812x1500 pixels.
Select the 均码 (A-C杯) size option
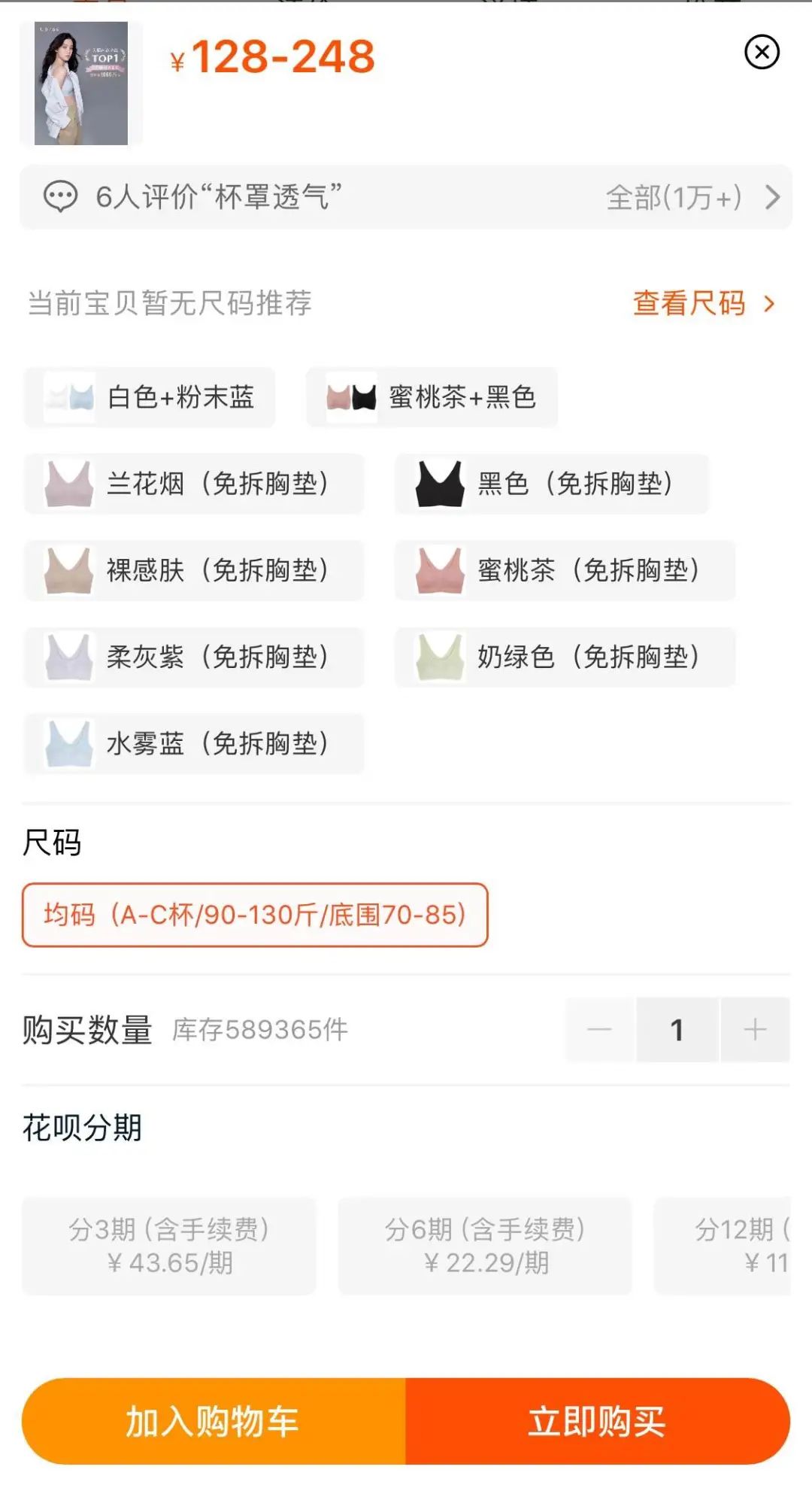[256, 916]
